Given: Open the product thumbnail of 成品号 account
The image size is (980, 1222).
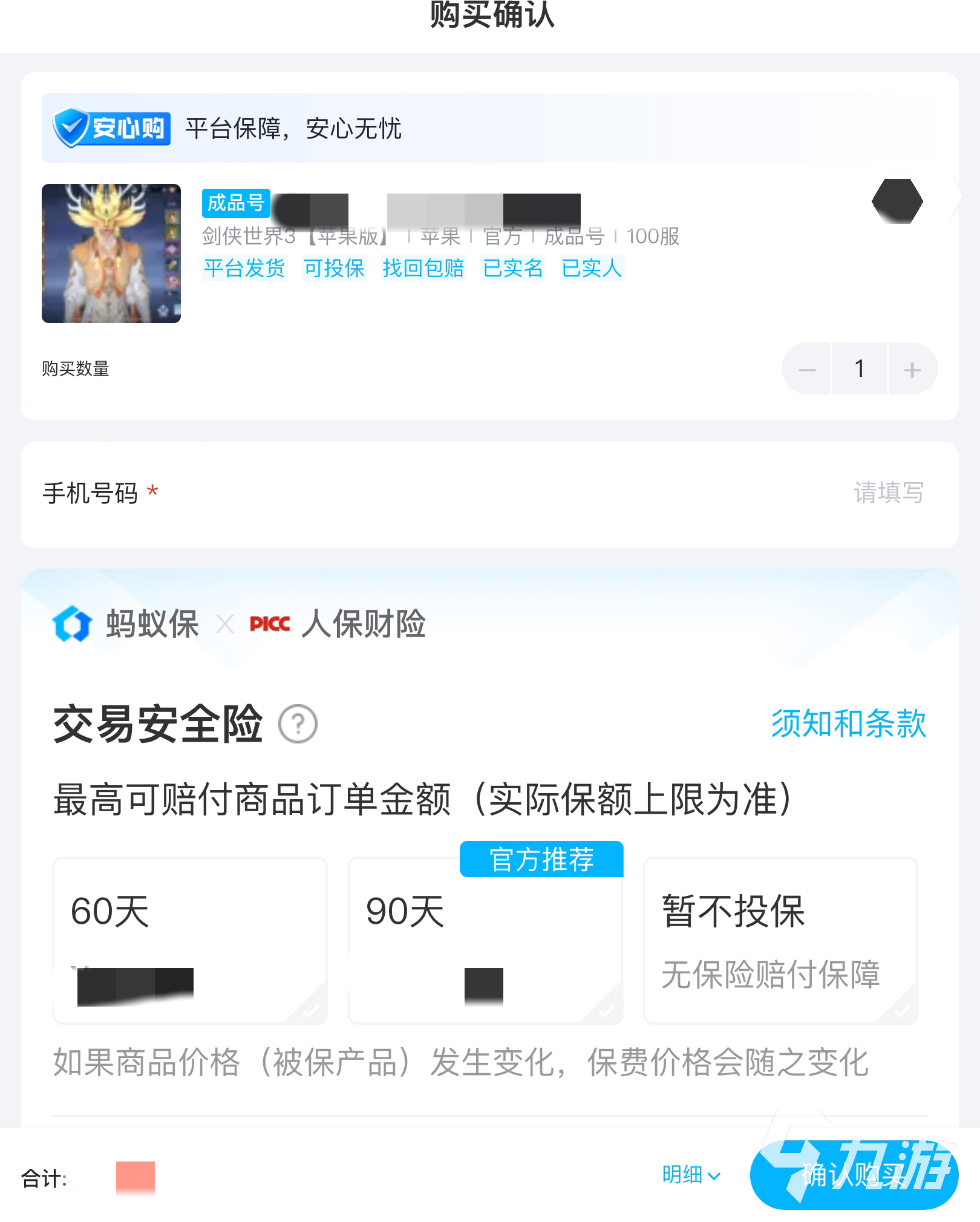Looking at the screenshot, I should point(111,253).
